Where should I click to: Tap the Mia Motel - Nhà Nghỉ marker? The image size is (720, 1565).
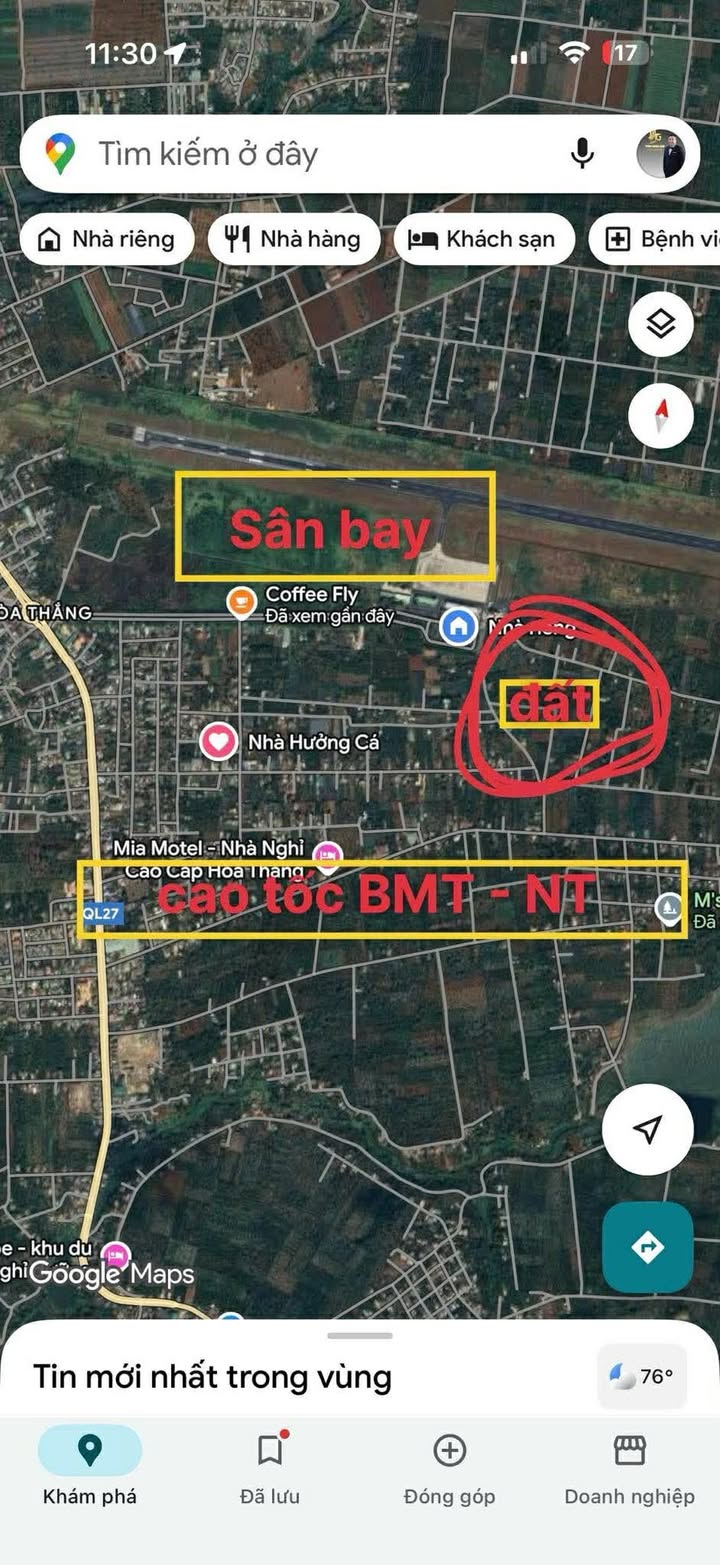pos(327,855)
